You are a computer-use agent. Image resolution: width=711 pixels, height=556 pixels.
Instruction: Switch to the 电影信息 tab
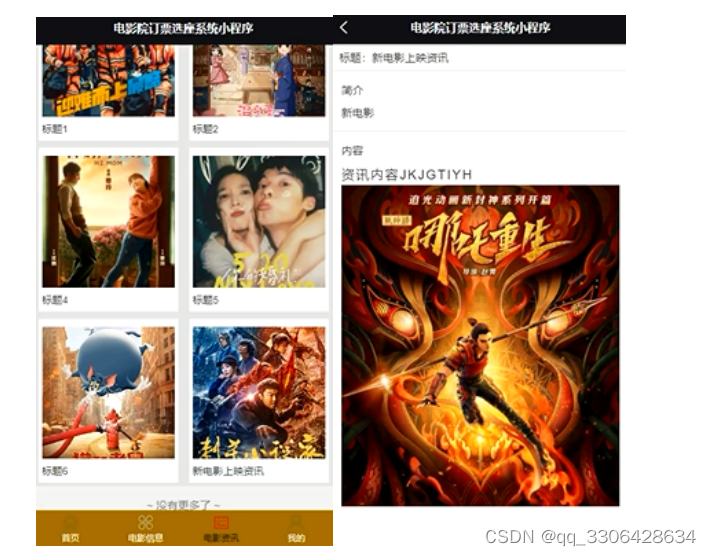(146, 528)
